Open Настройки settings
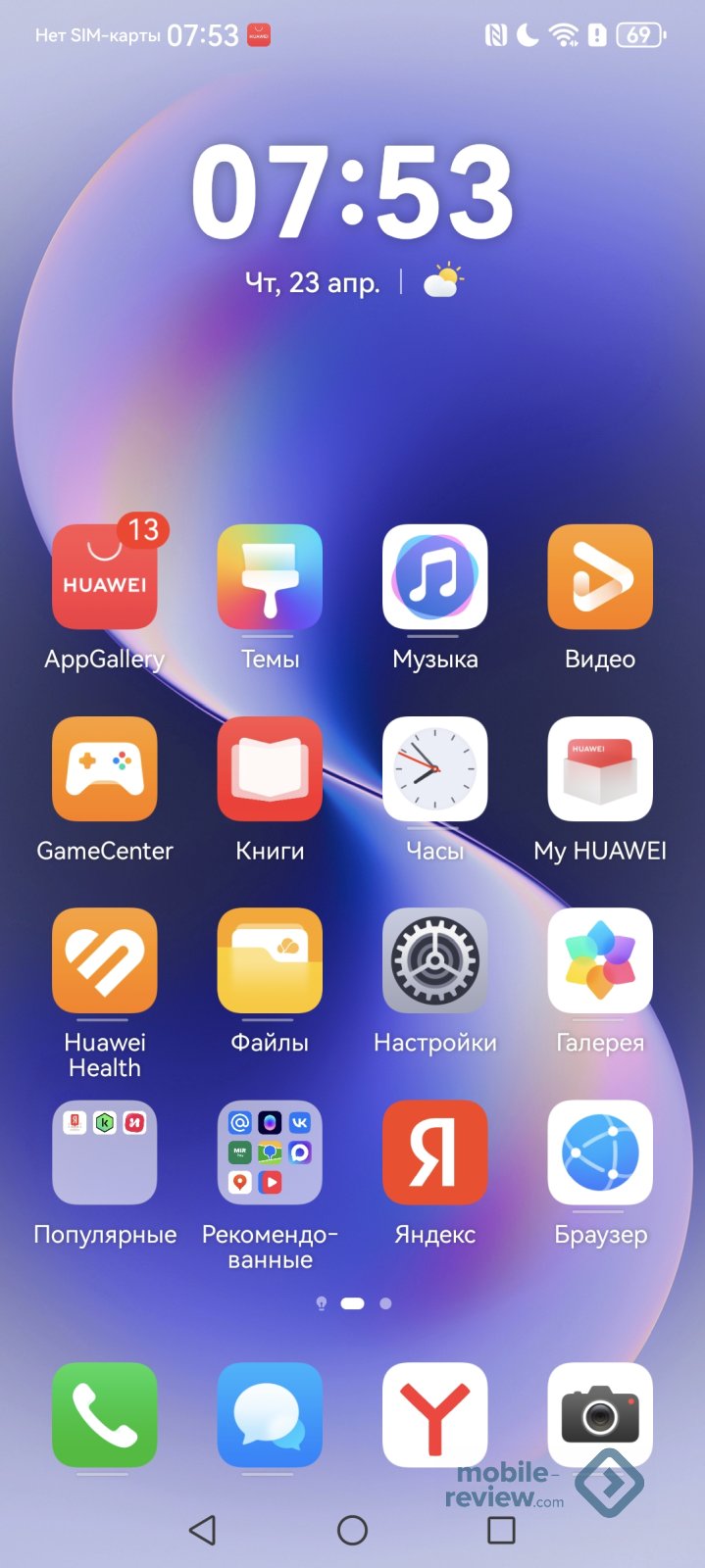Screen dimensions: 705x1568 coord(434,960)
